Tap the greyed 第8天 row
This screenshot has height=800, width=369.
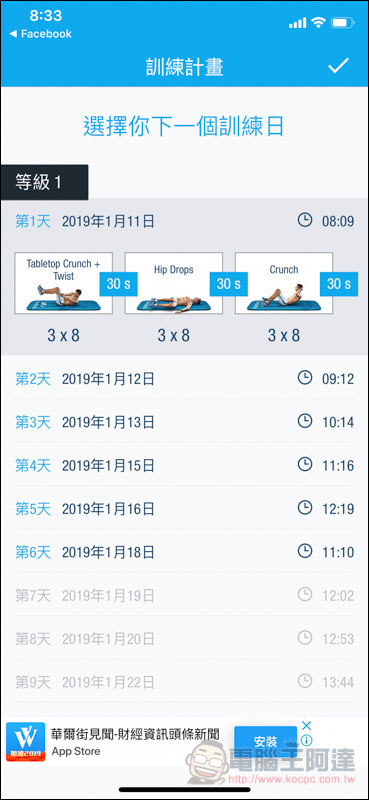[184, 638]
